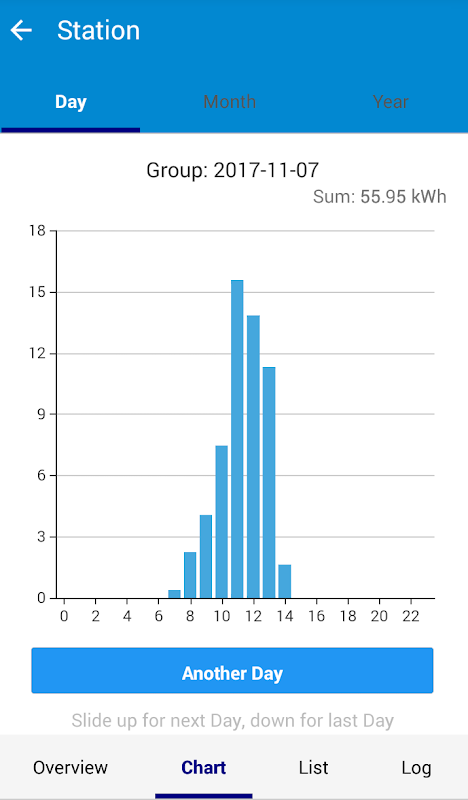Open the Overview tab
This screenshot has height=800, width=468.
[70, 767]
